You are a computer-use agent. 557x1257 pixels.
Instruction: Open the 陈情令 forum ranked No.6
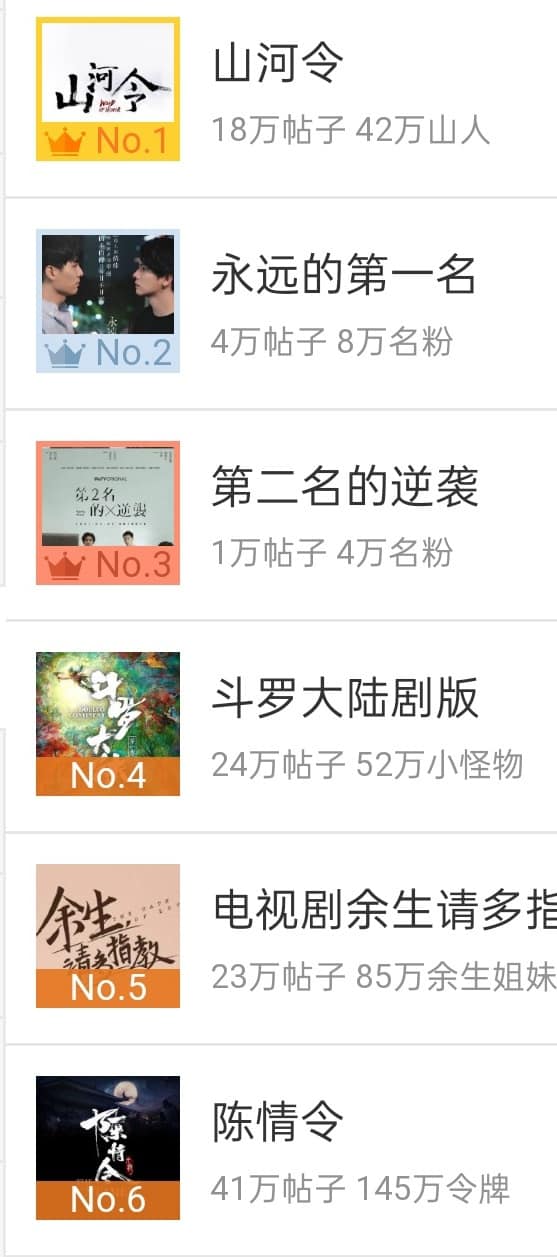pyautogui.click(x=282, y=1149)
